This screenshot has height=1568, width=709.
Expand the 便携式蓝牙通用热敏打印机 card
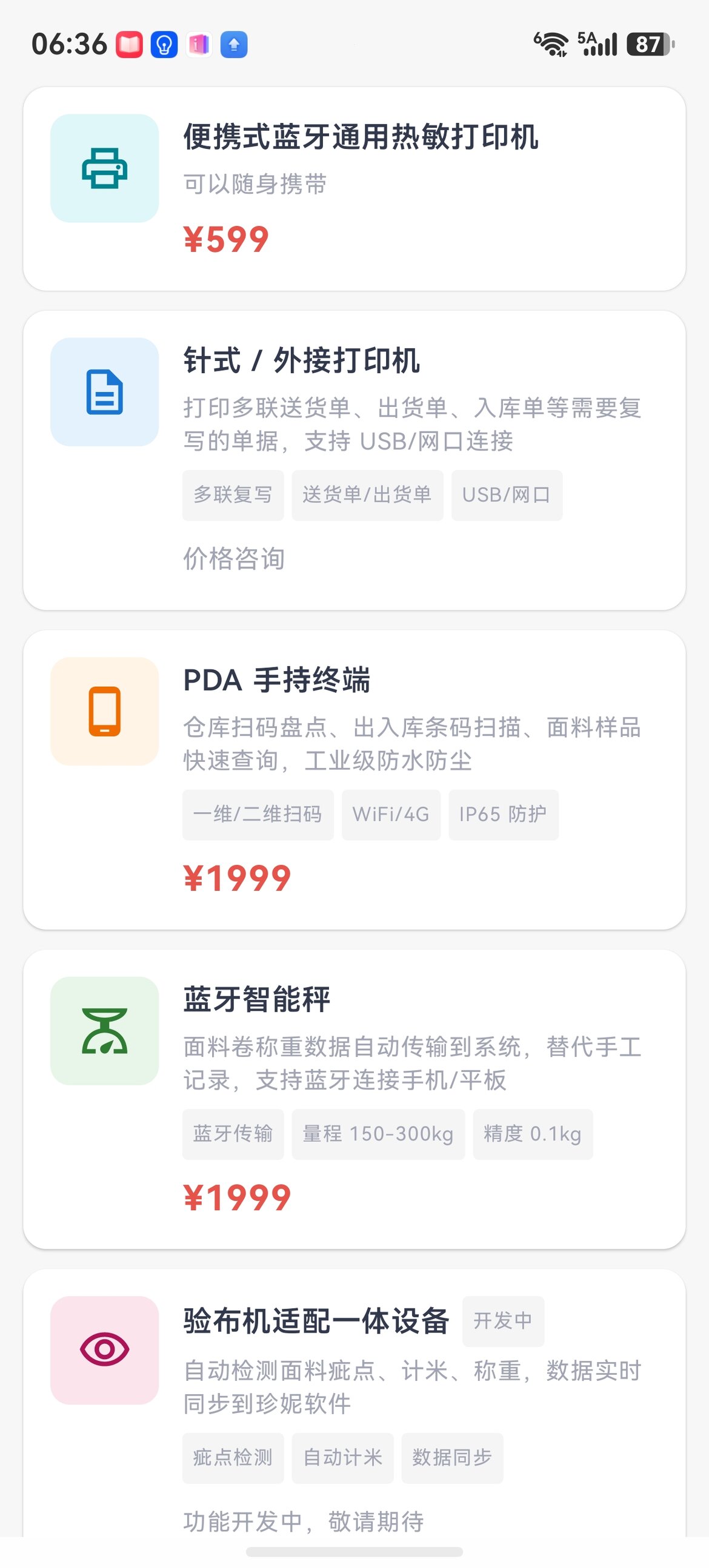coord(354,189)
